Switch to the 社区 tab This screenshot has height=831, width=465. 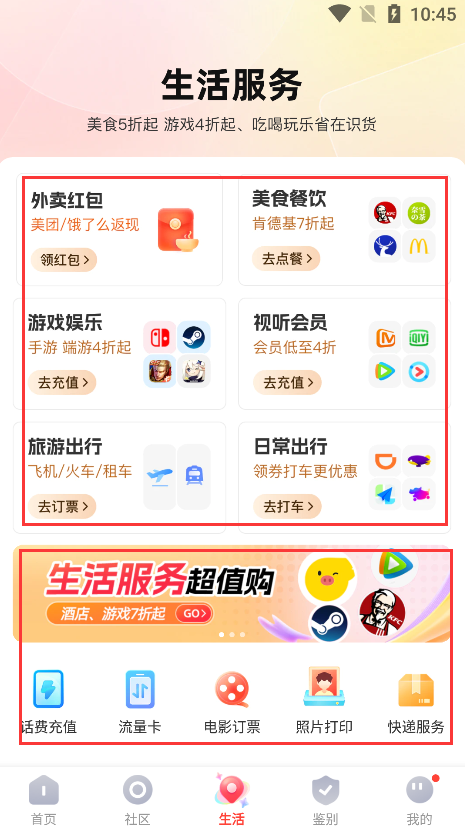pyautogui.click(x=137, y=801)
